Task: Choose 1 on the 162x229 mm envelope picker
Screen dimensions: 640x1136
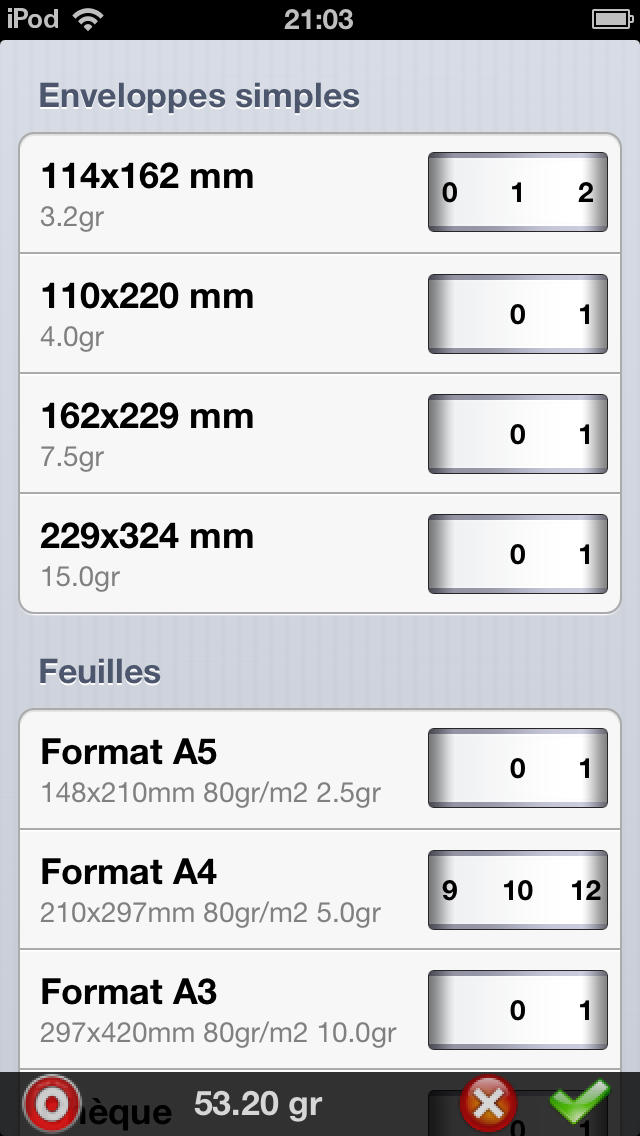Action: [586, 435]
